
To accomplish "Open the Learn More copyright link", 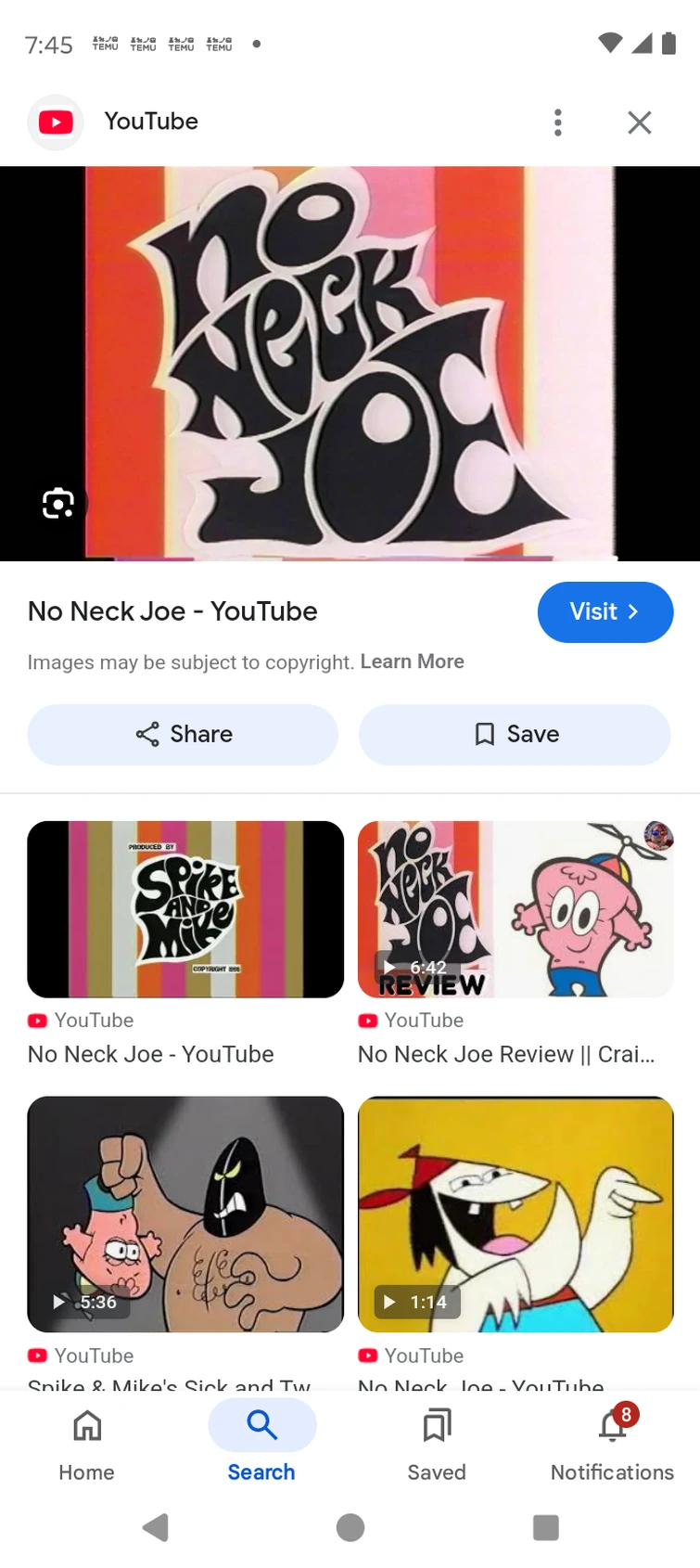I will click(x=412, y=662).
